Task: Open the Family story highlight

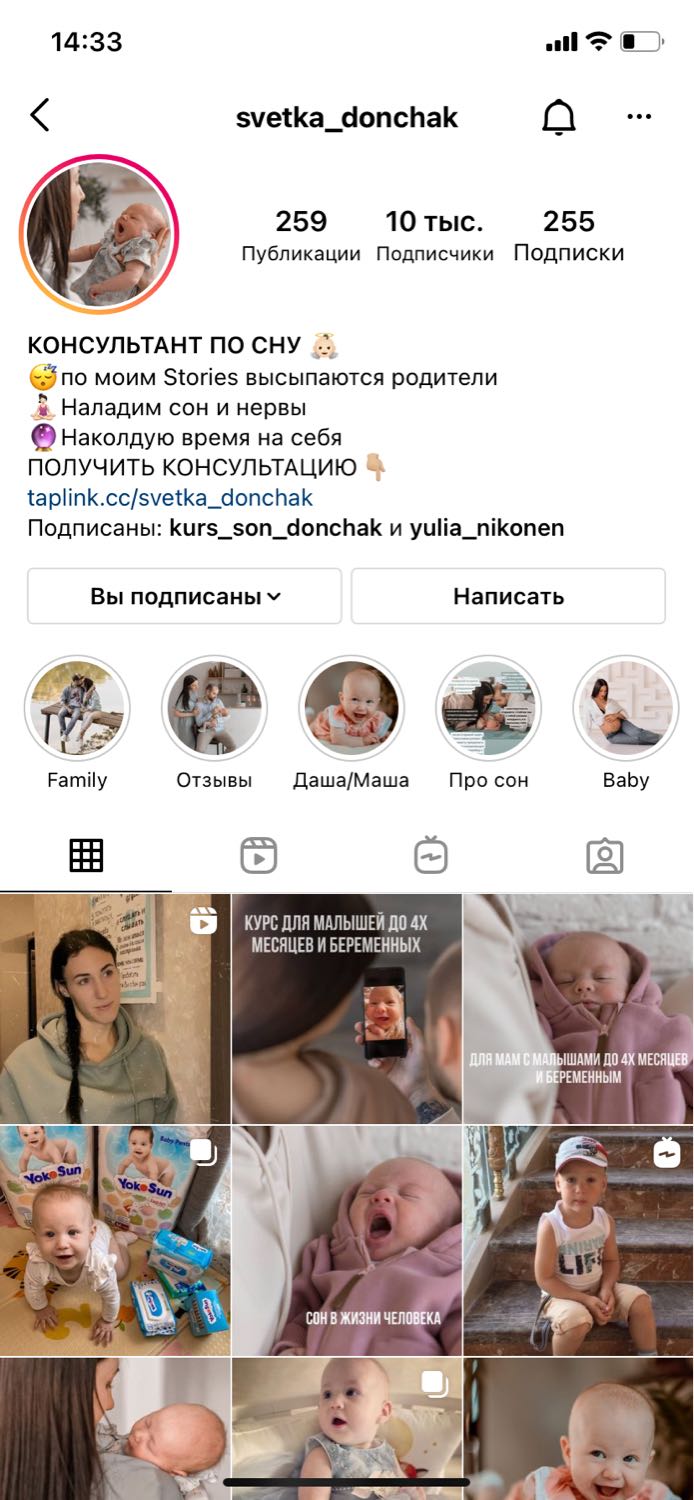Action: point(77,708)
